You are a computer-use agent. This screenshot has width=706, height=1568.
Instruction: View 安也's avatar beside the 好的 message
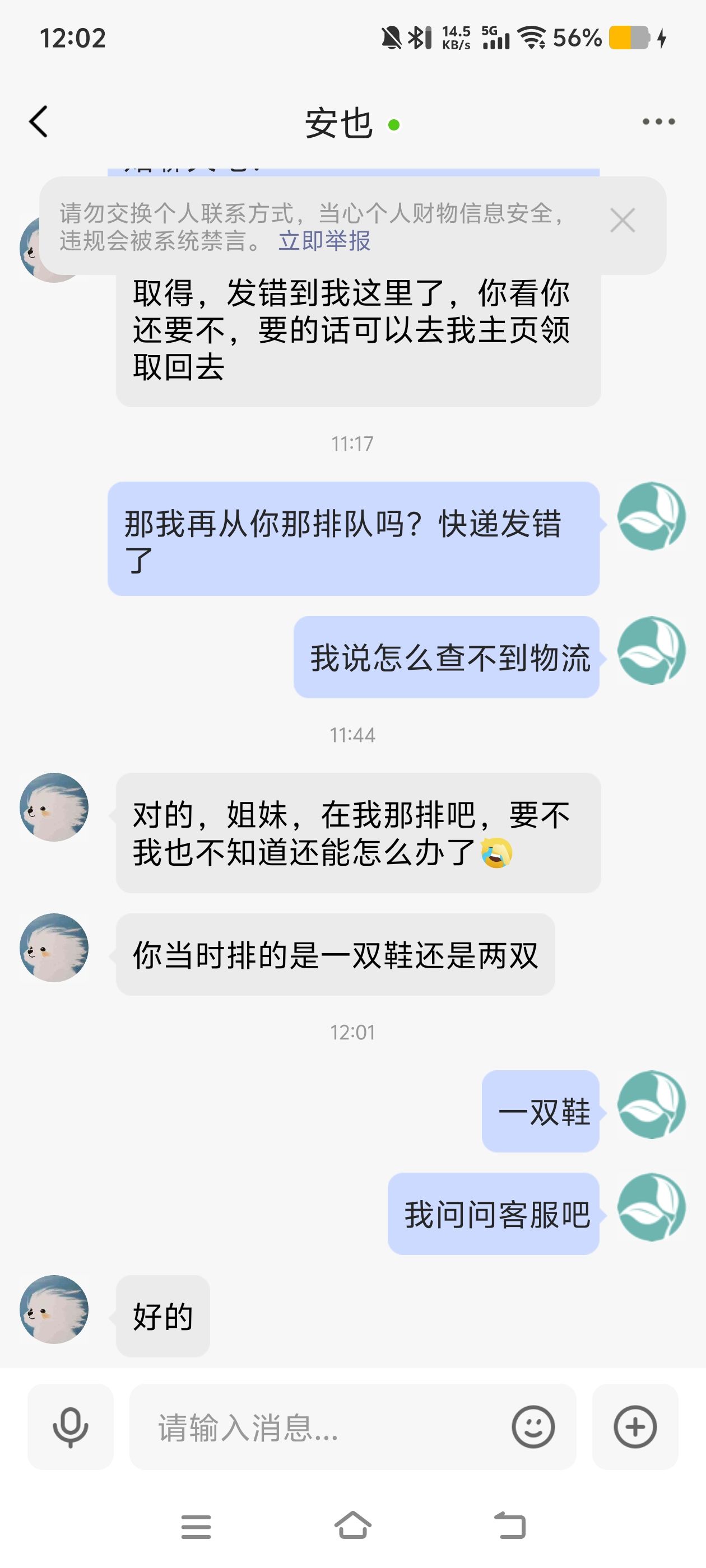pyautogui.click(x=54, y=1309)
